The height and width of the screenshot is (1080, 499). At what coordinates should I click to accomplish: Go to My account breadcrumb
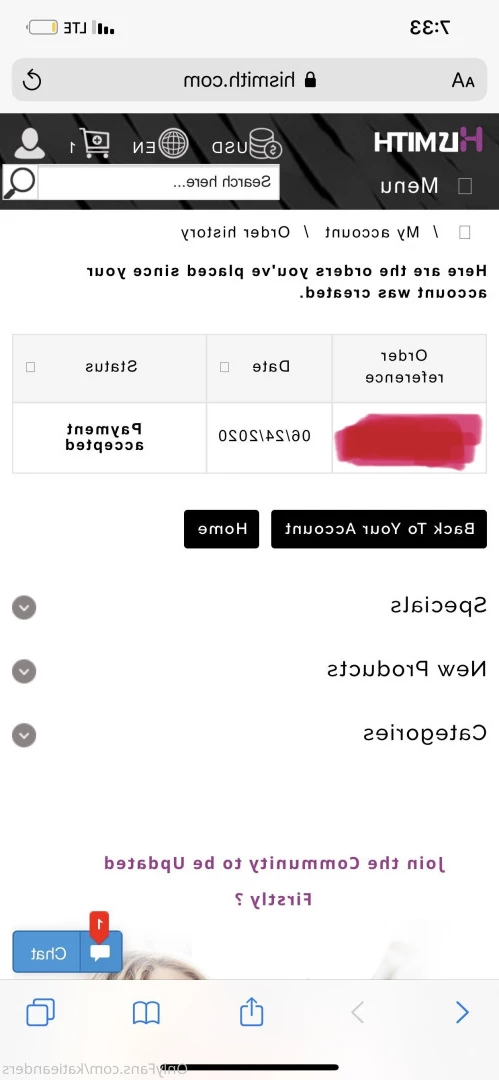pyautogui.click(x=371, y=232)
